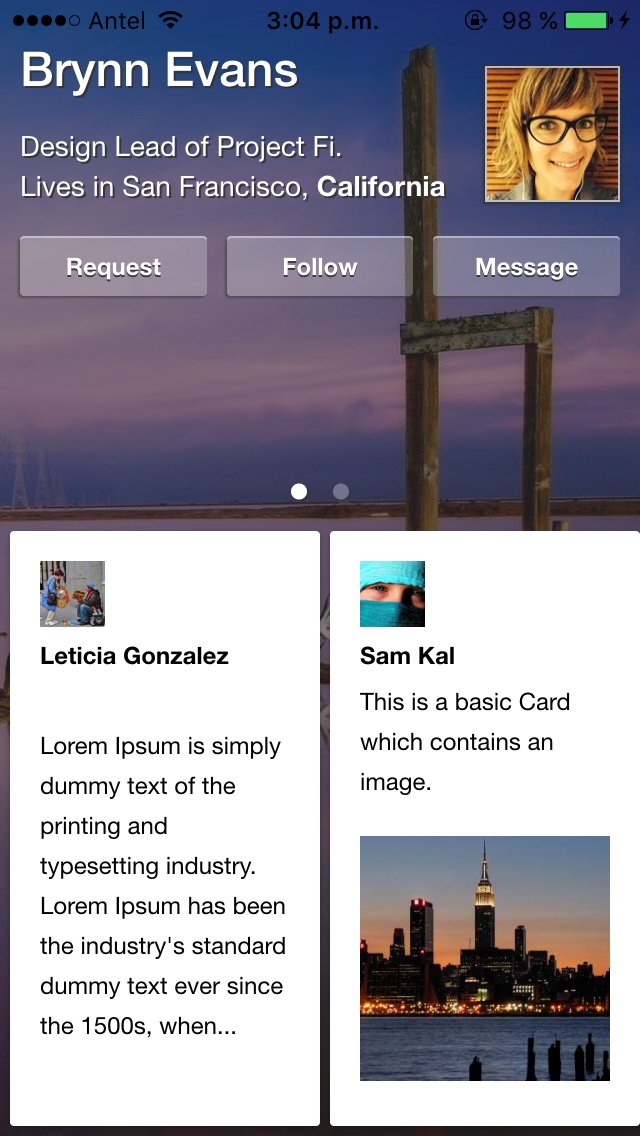Screen dimensions: 640x1136
Task: Open Sam Kal's card
Action: click(485, 828)
